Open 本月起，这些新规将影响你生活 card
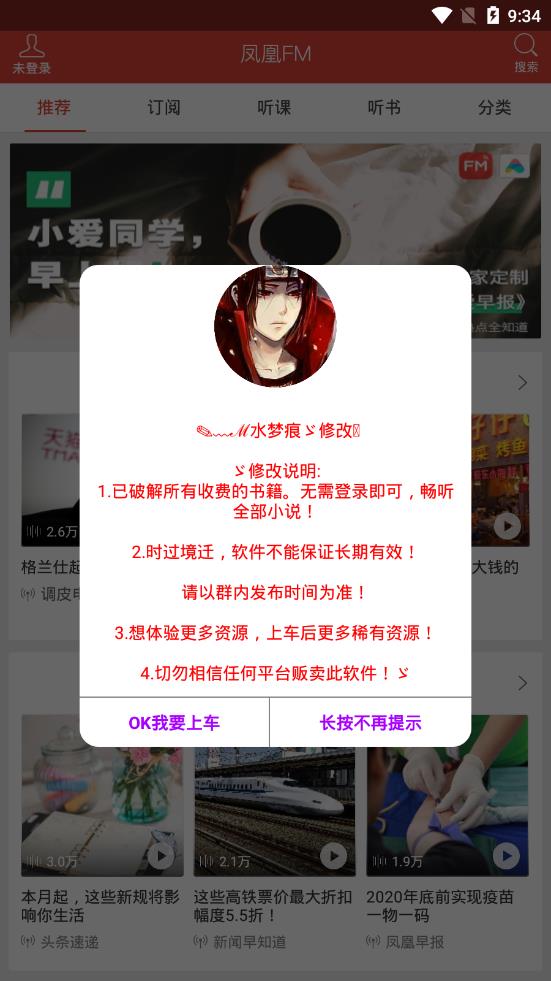This screenshot has height=981, width=551. click(x=102, y=831)
